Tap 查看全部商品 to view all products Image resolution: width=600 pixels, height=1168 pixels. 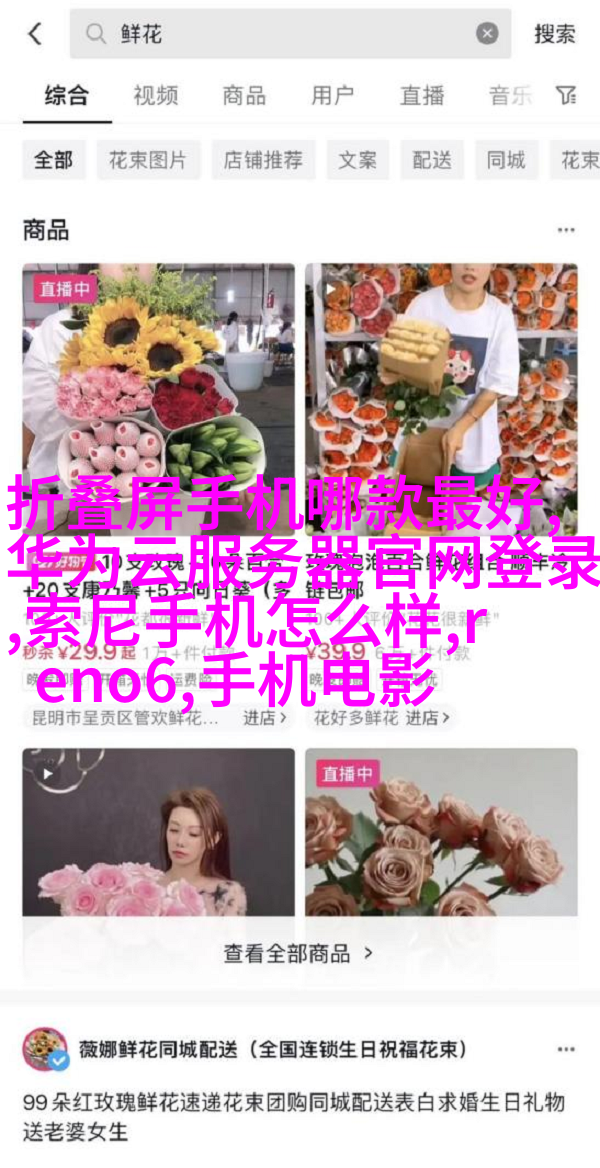[298, 954]
